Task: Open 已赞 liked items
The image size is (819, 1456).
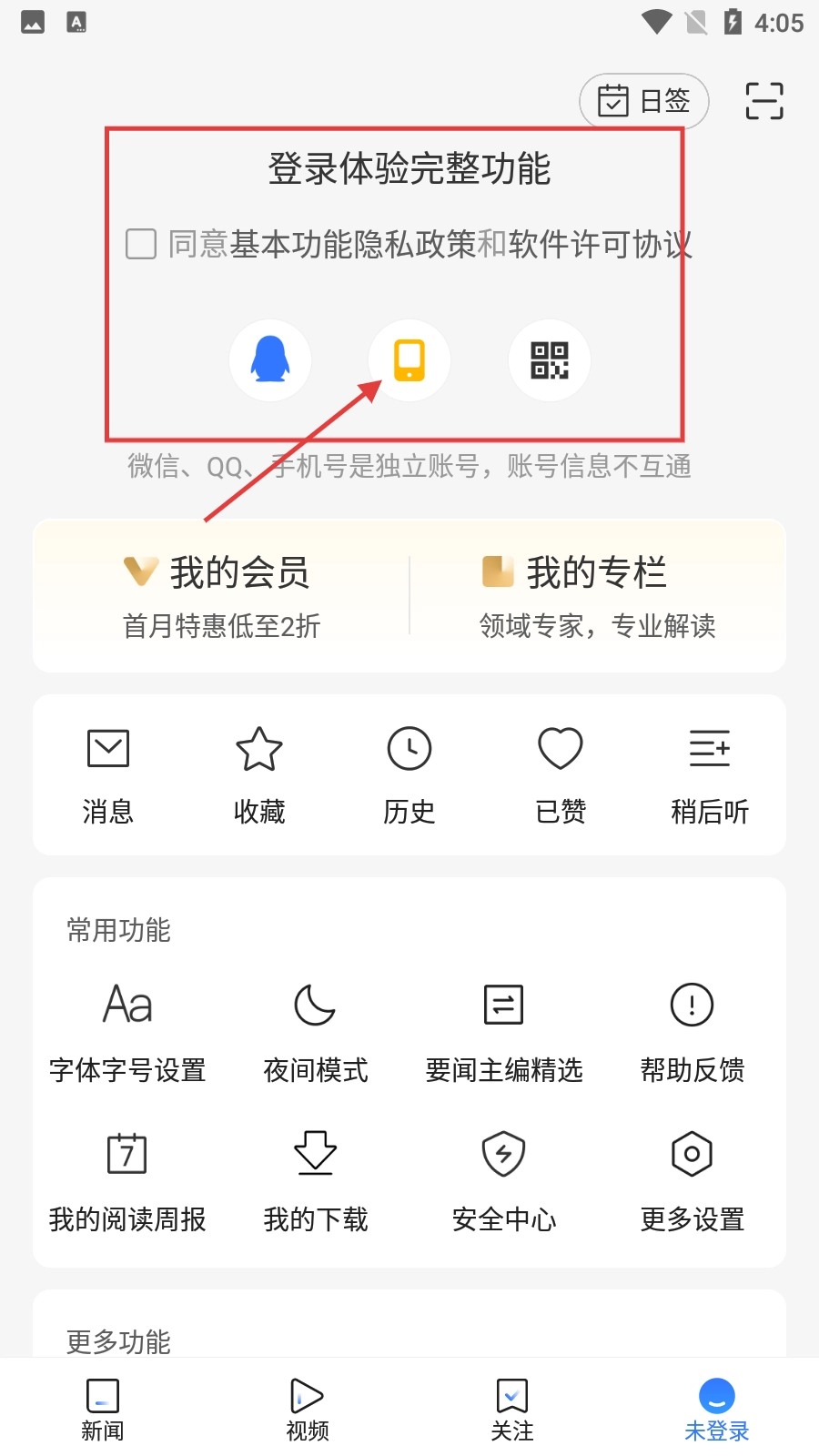Action: [561, 774]
